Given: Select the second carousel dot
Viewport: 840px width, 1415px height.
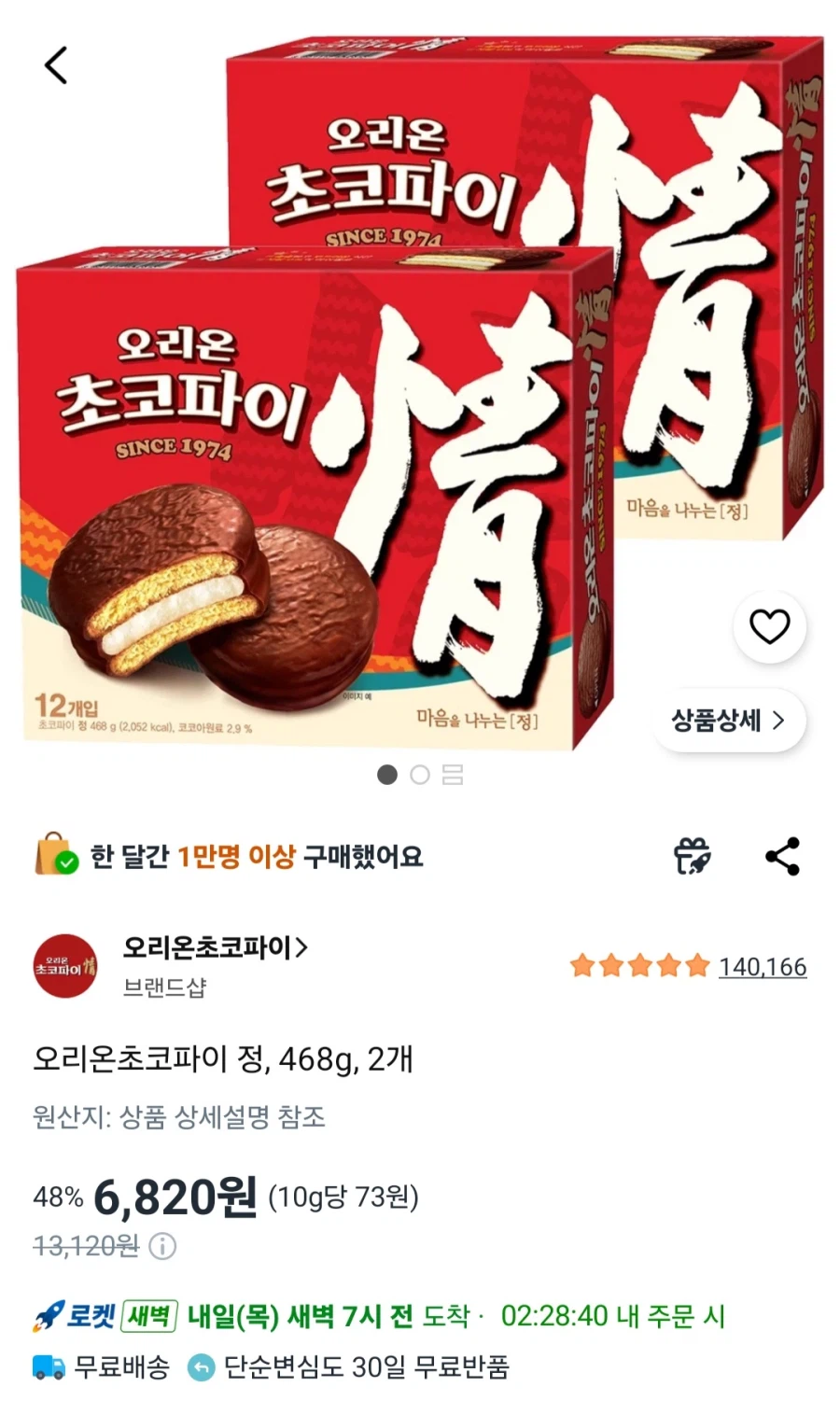Looking at the screenshot, I should (420, 775).
